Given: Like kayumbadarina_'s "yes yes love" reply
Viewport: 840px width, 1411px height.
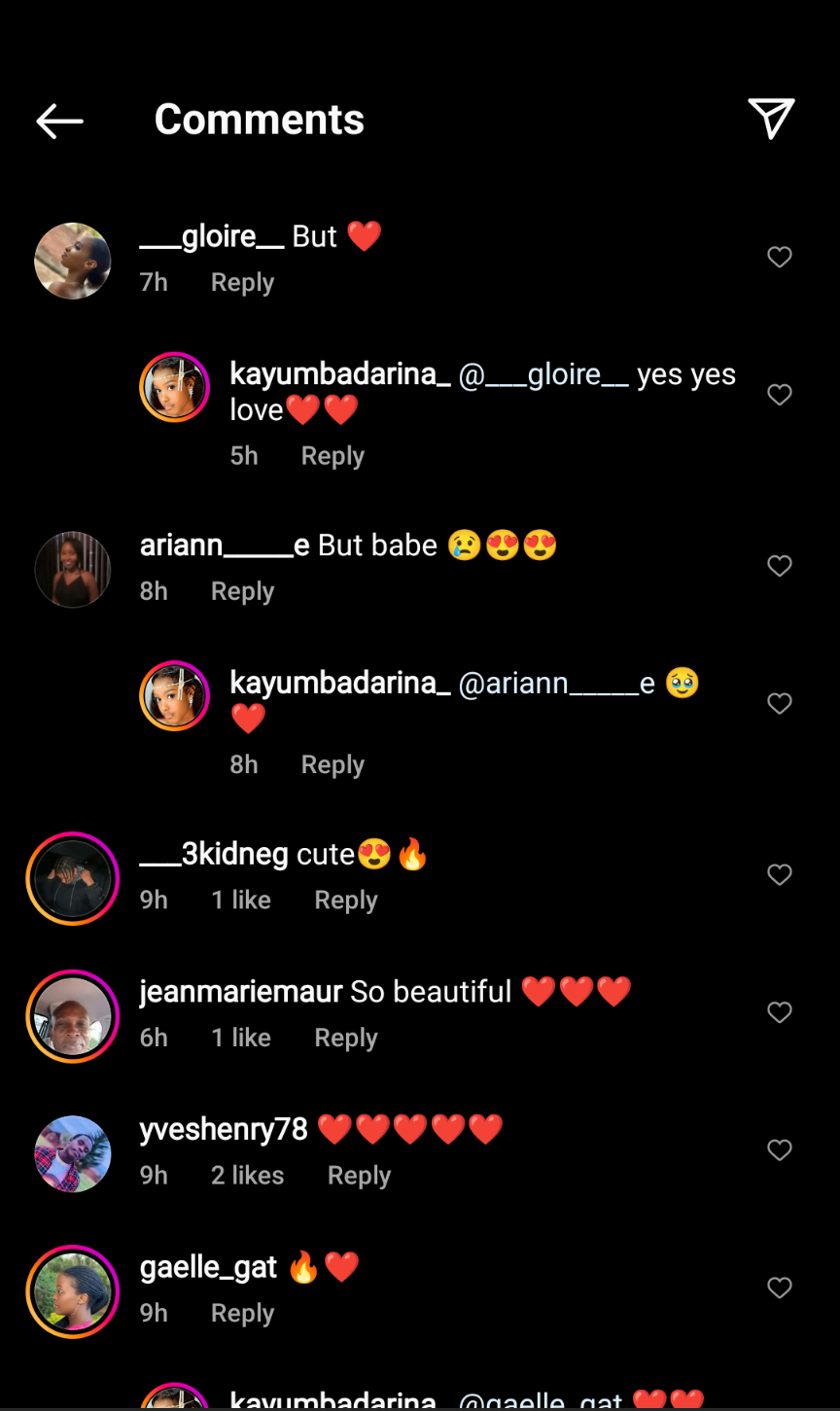Looking at the screenshot, I should click(x=780, y=395).
